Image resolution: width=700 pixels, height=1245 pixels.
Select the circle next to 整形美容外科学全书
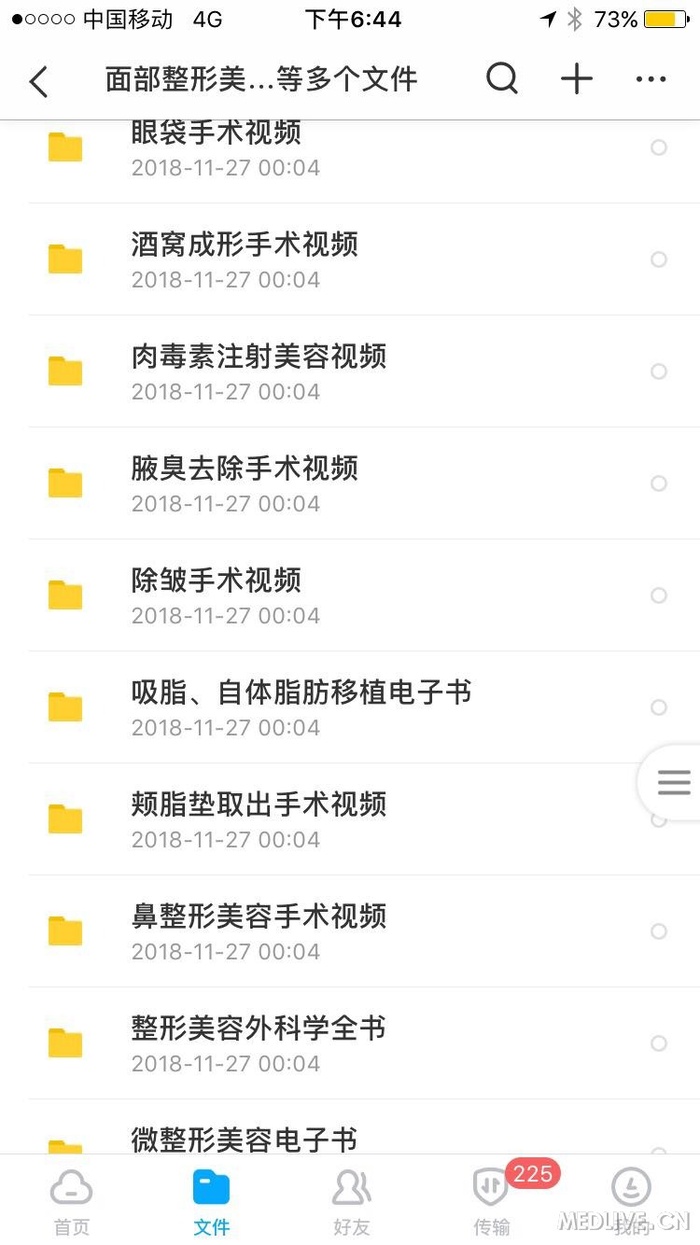coord(659,1044)
